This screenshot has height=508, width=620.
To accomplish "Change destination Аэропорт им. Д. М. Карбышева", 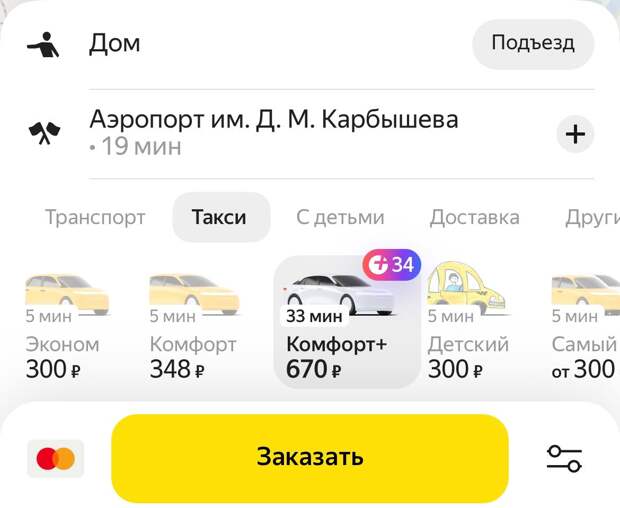I will [x=273, y=132].
